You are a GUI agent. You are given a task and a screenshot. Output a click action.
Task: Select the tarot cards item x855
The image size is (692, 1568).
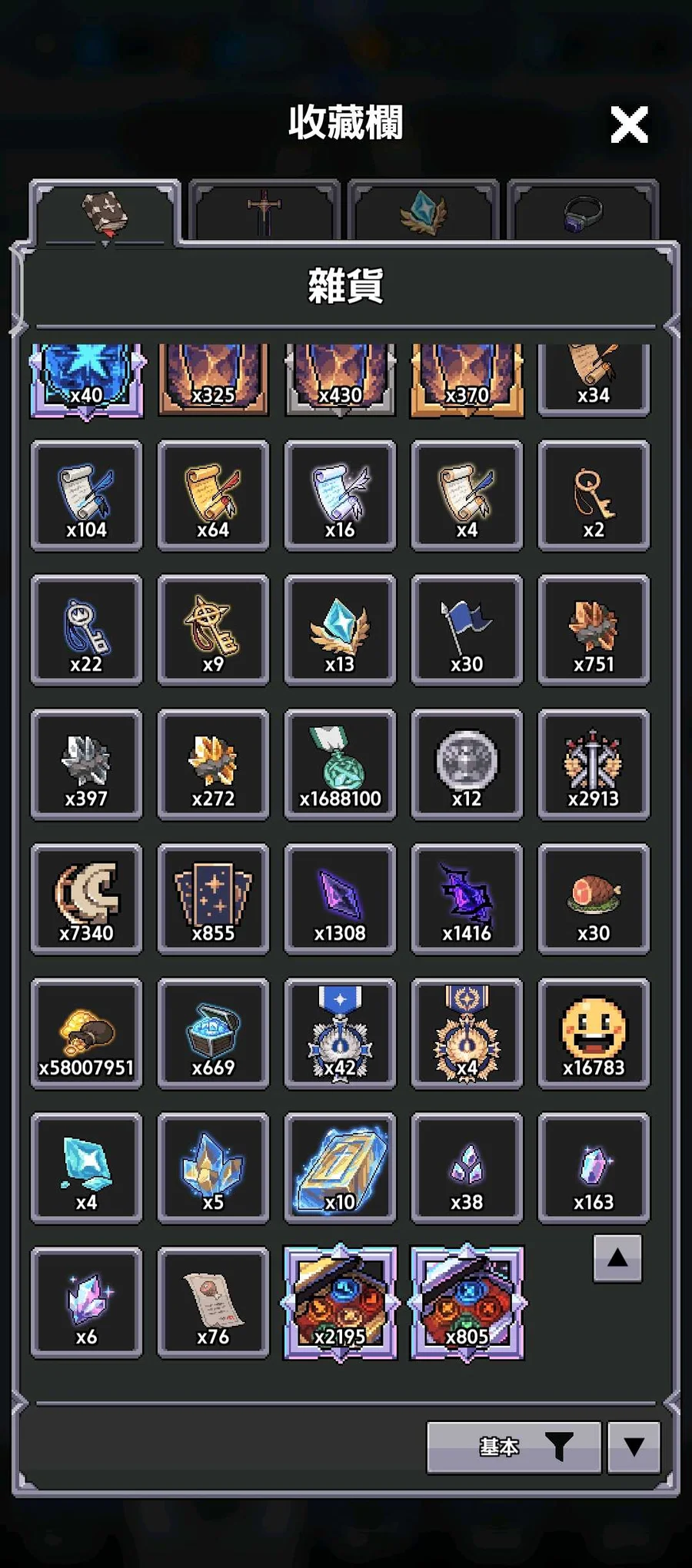pyautogui.click(x=213, y=899)
